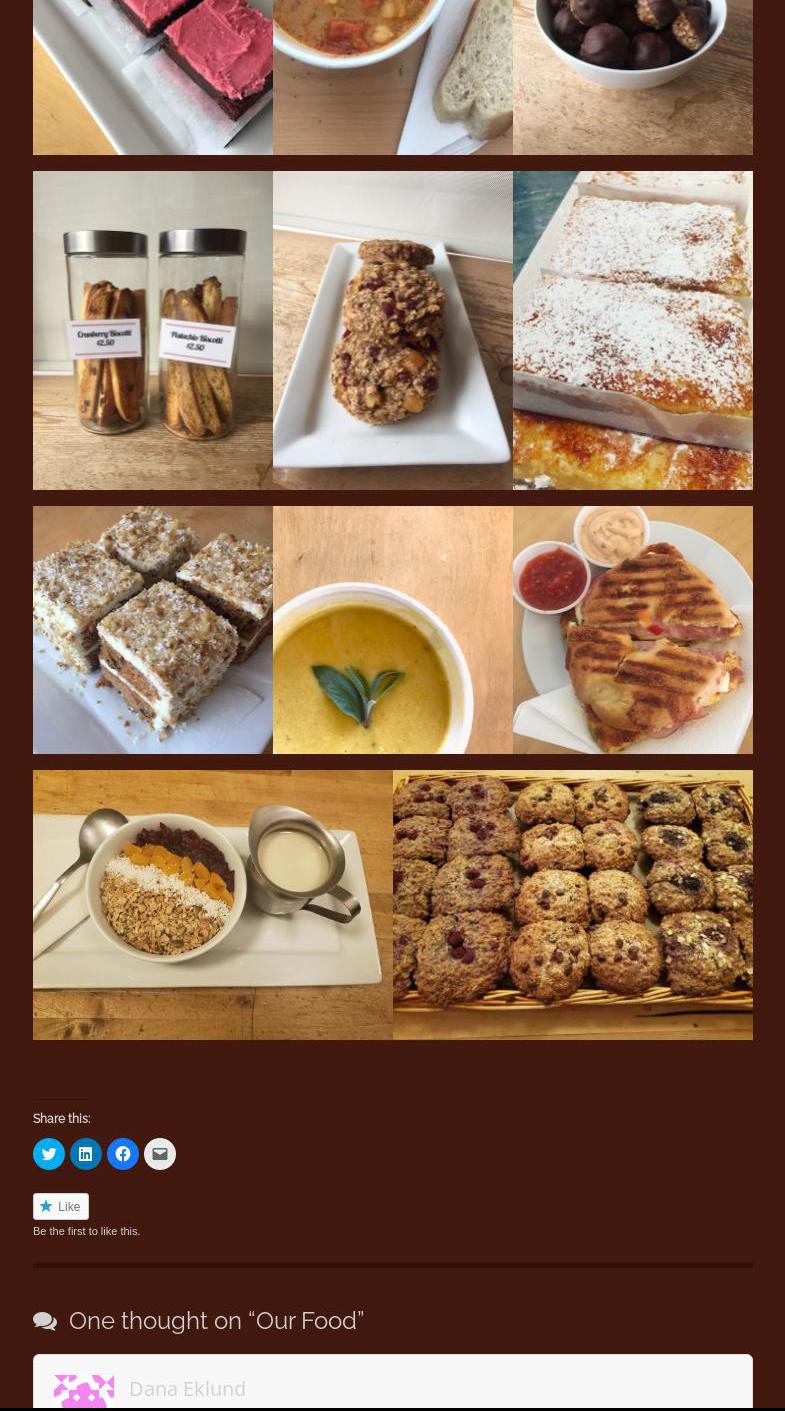Open the basket of scones photo
This screenshot has height=1411, width=785.
click(573, 905)
